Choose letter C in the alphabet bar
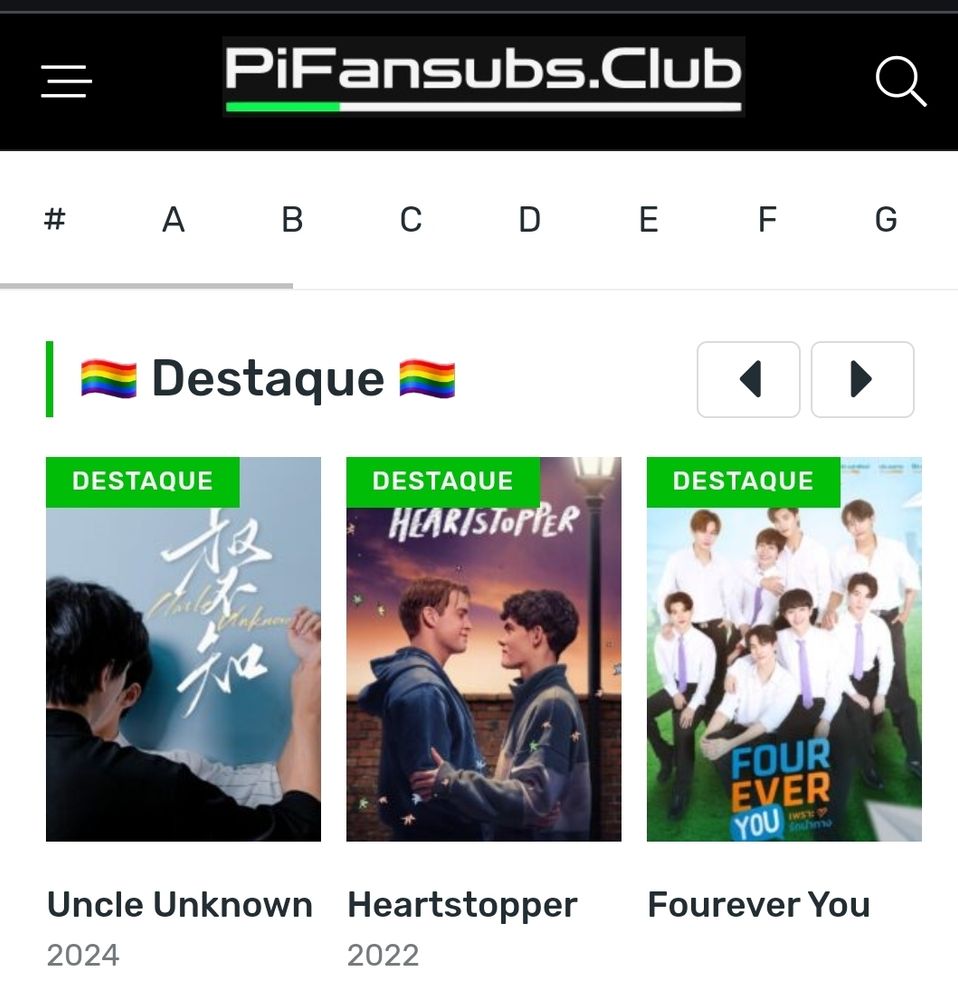 [411, 219]
